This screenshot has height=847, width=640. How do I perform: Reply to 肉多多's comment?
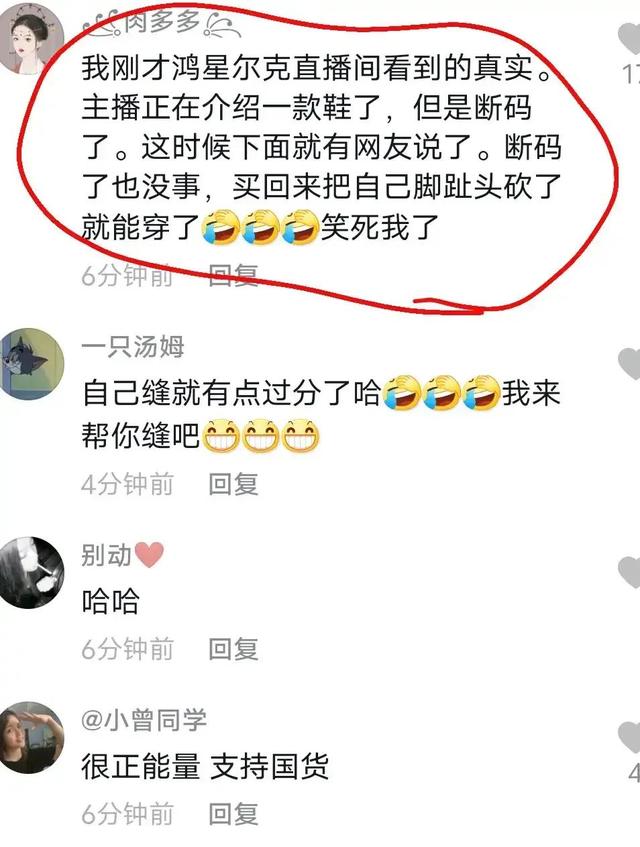pos(233,276)
